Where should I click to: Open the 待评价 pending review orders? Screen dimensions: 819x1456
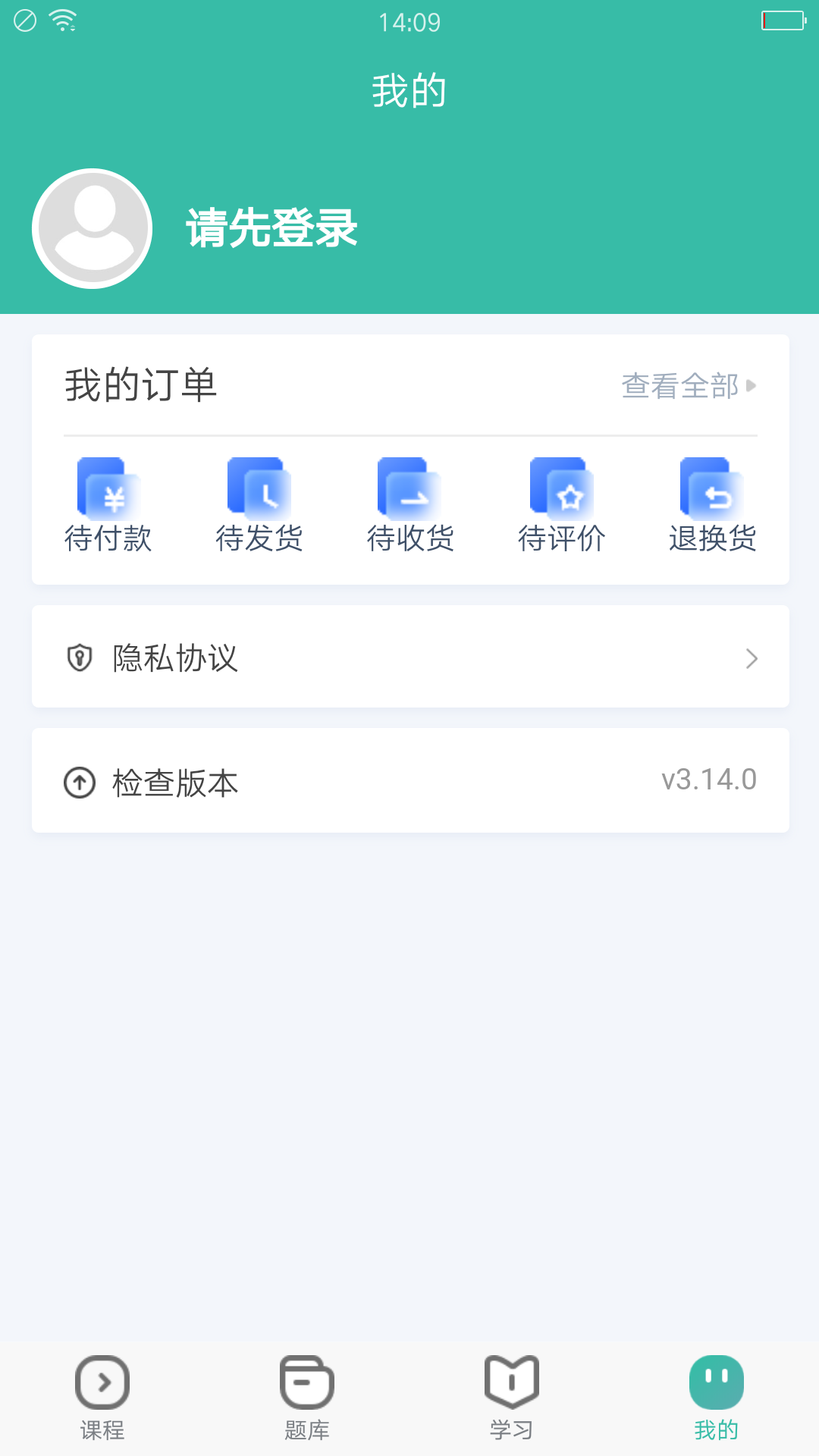coord(562,504)
